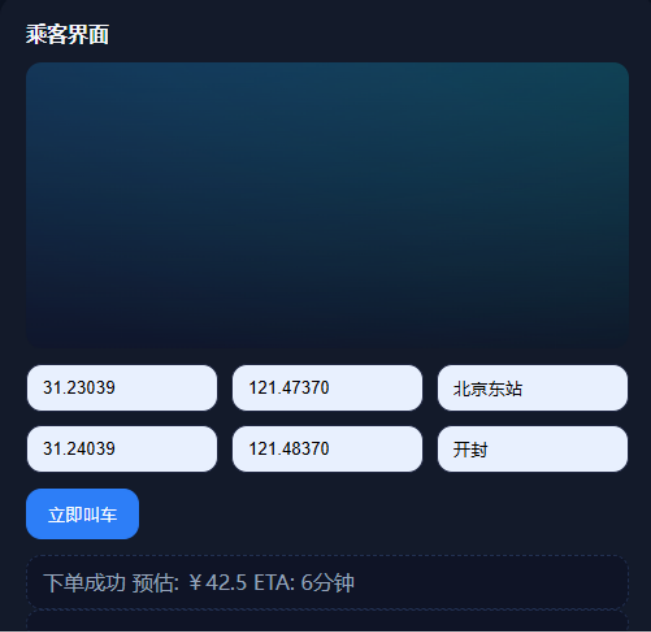This screenshot has width=651, height=632.
Task: Select the 开封 destination name field
Action: 532,449
